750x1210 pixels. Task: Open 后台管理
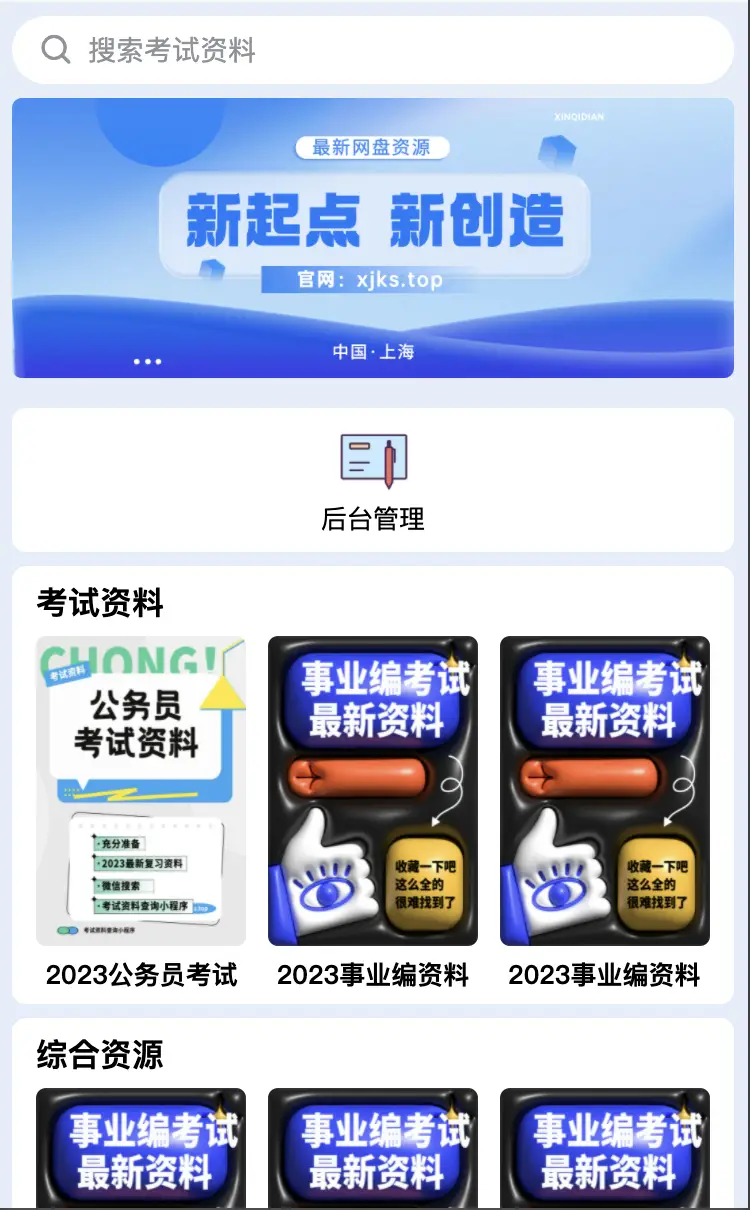coord(372,481)
